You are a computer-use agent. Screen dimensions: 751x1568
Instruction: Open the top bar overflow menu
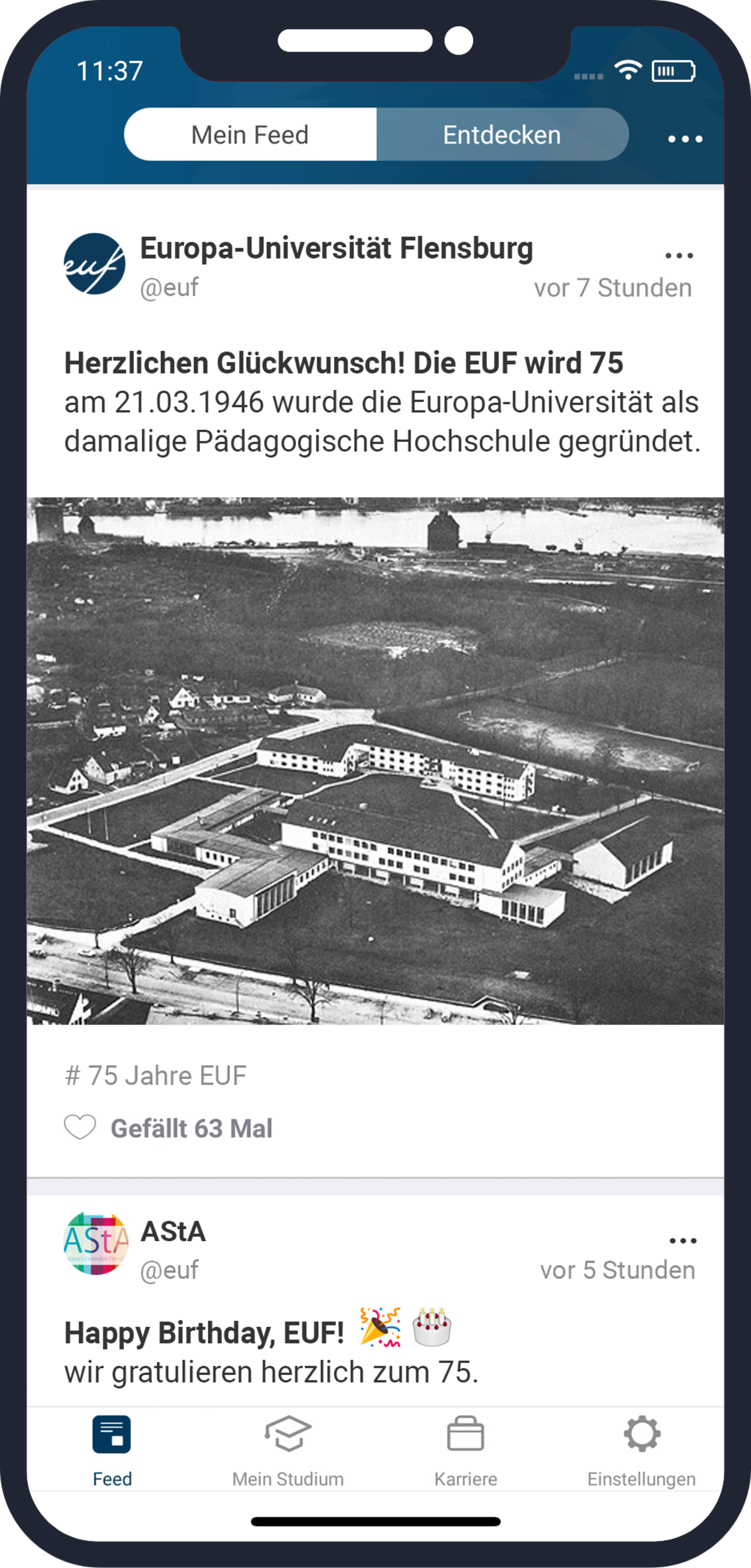685,139
